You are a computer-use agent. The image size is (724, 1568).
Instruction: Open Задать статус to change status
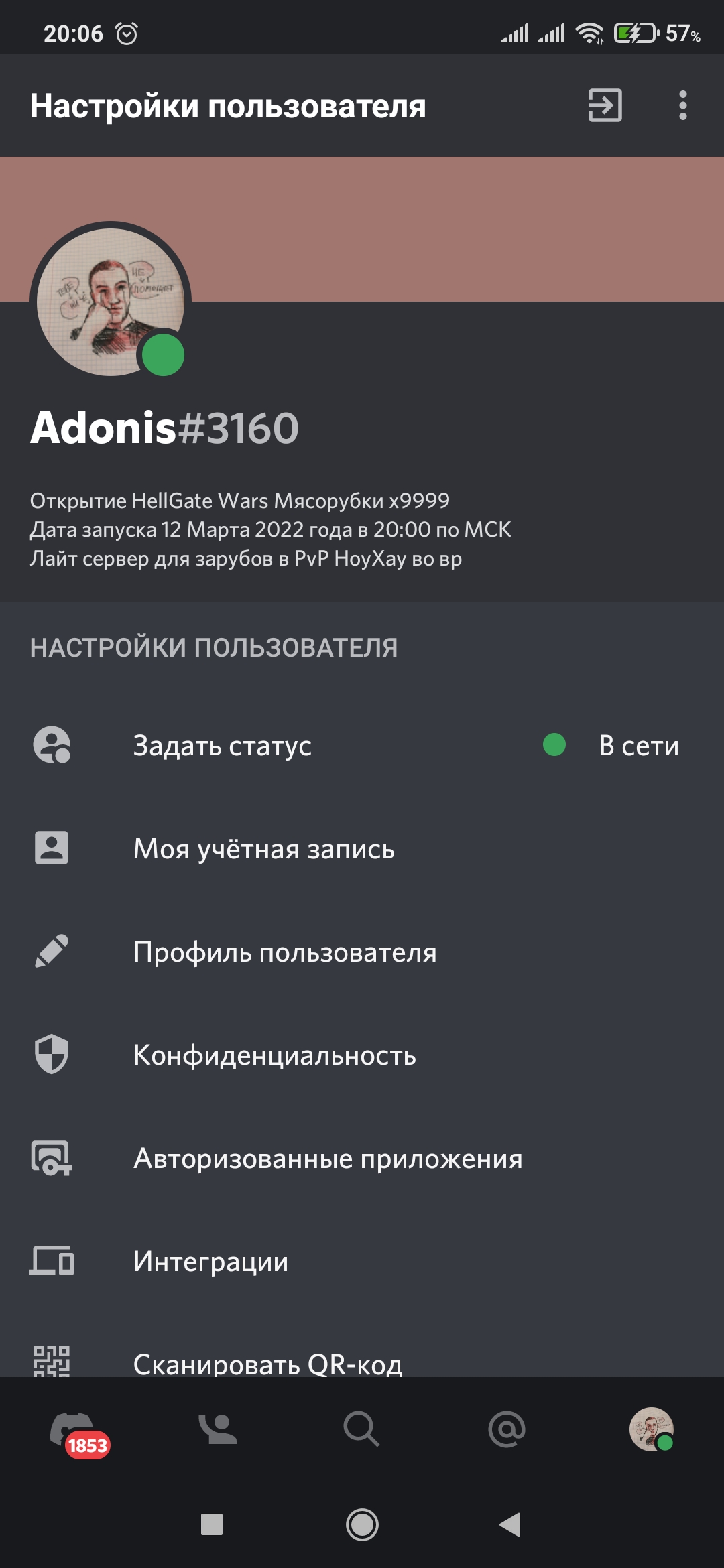coord(362,745)
